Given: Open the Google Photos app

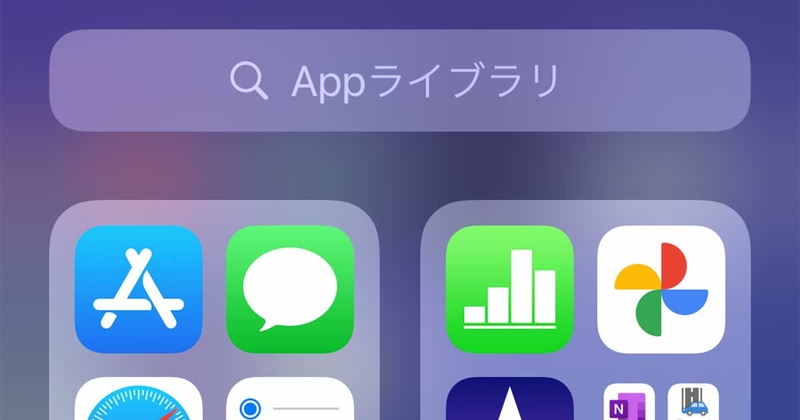Looking at the screenshot, I should point(661,289).
